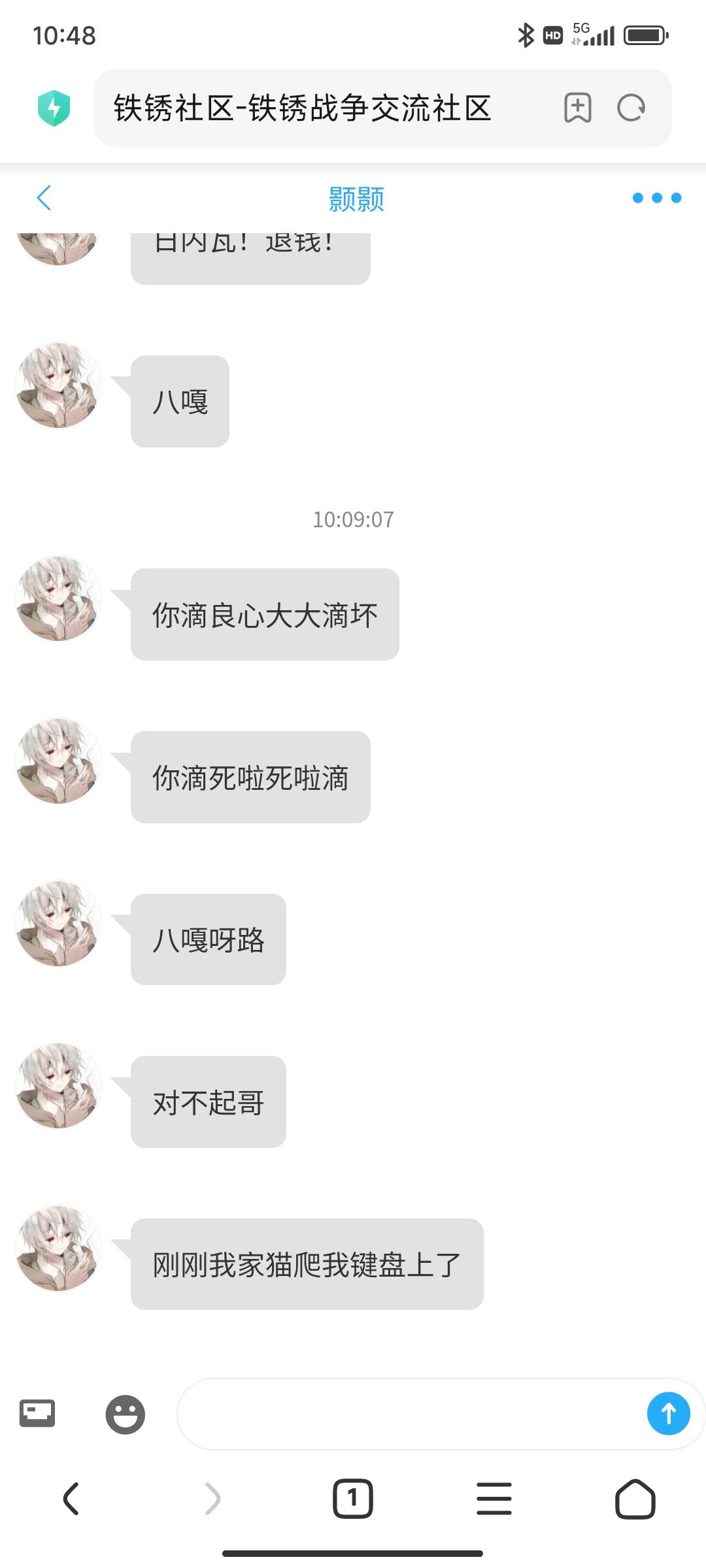Go back from the 颢颢 chat
706x1568 pixels.
(x=44, y=198)
